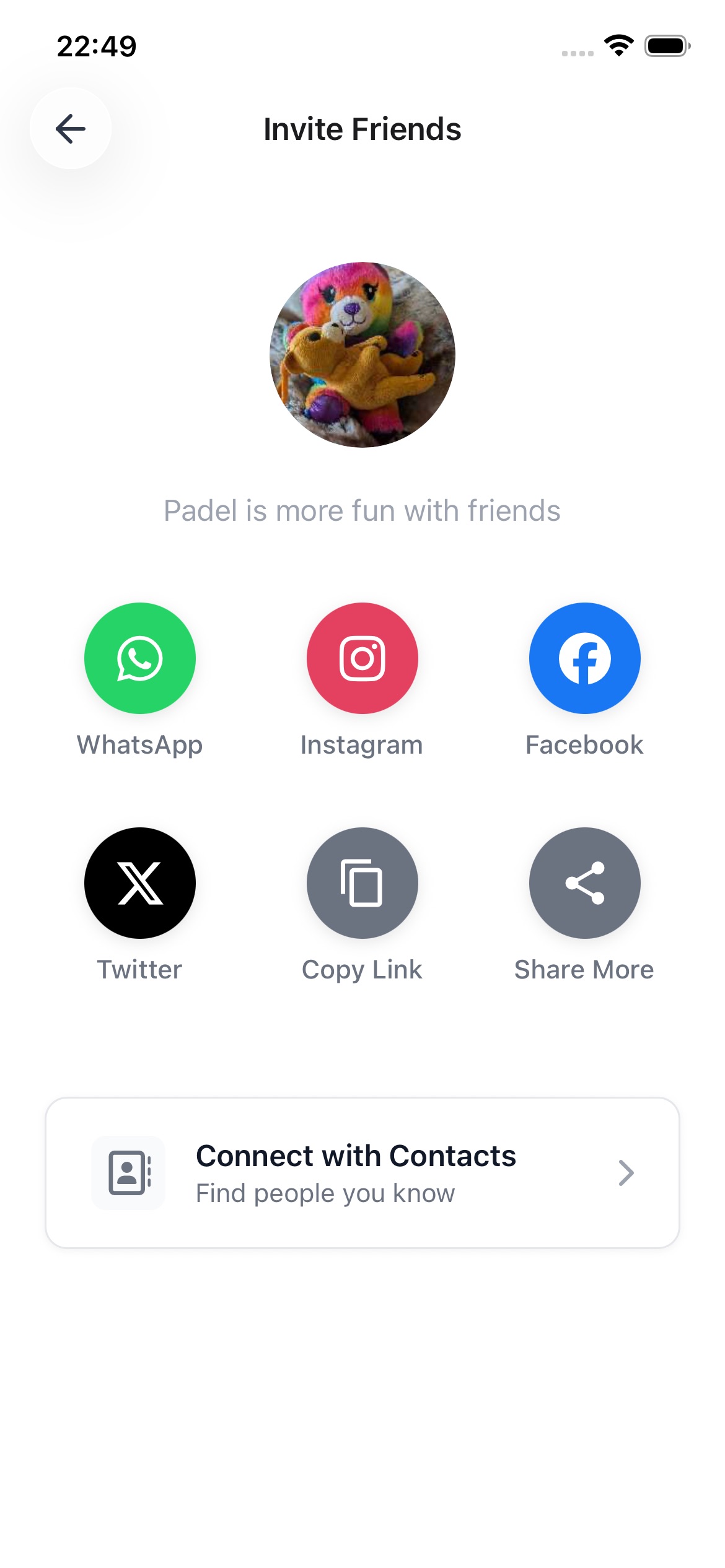Select the WhatsApp label text
This screenshot has height=1568, width=725.
tap(139, 745)
